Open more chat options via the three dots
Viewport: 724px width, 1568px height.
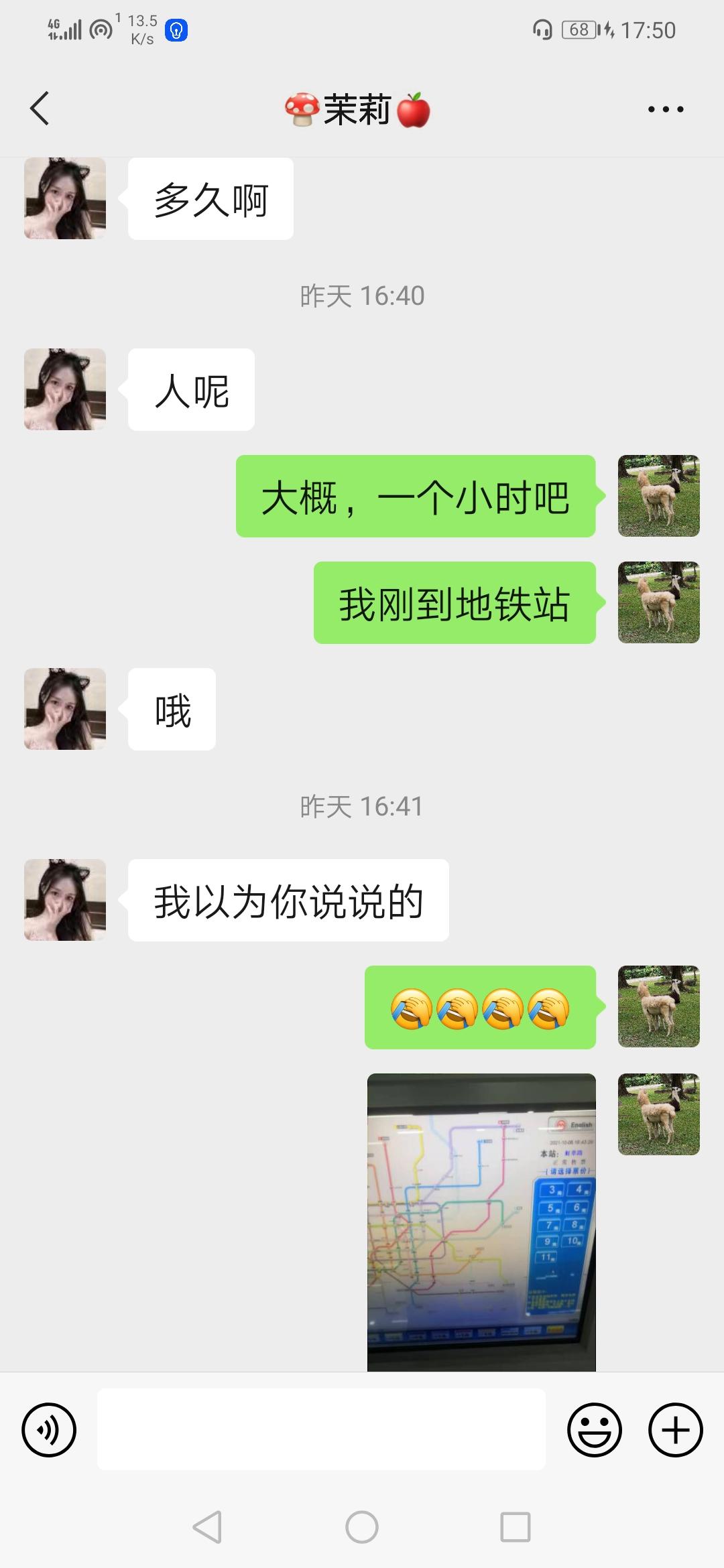click(664, 109)
